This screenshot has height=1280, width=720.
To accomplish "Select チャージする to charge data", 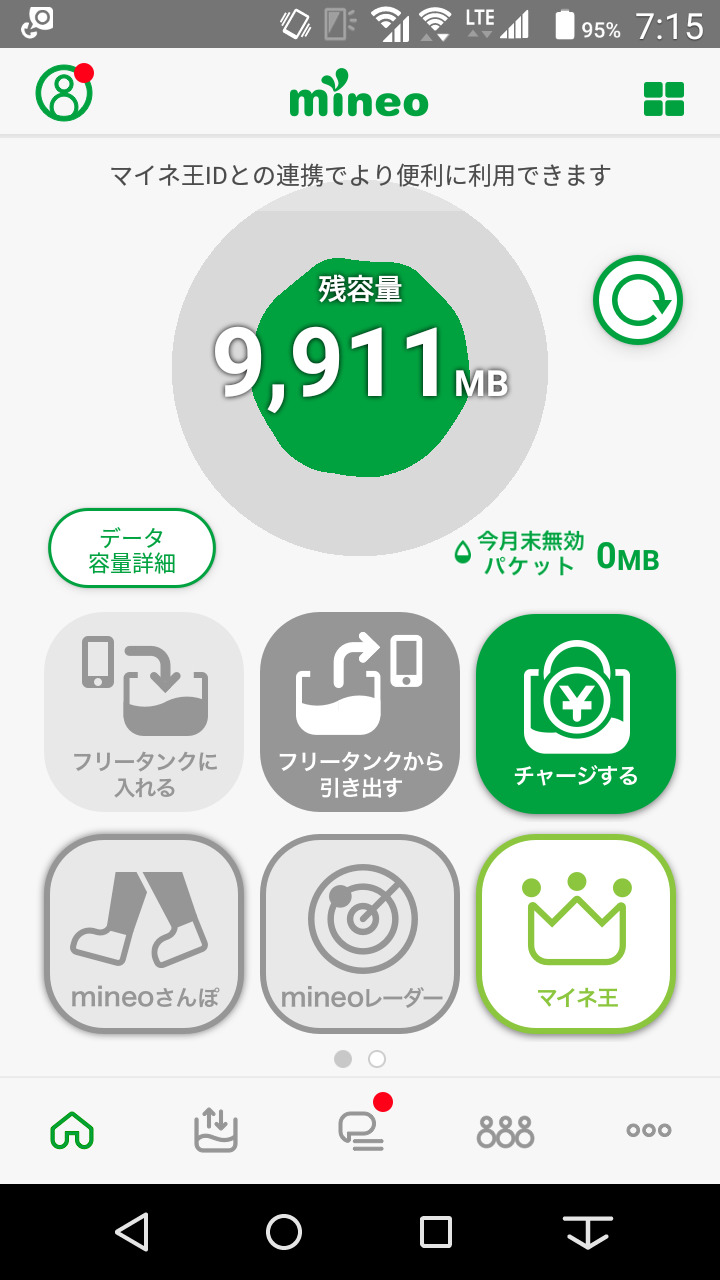I will [576, 712].
